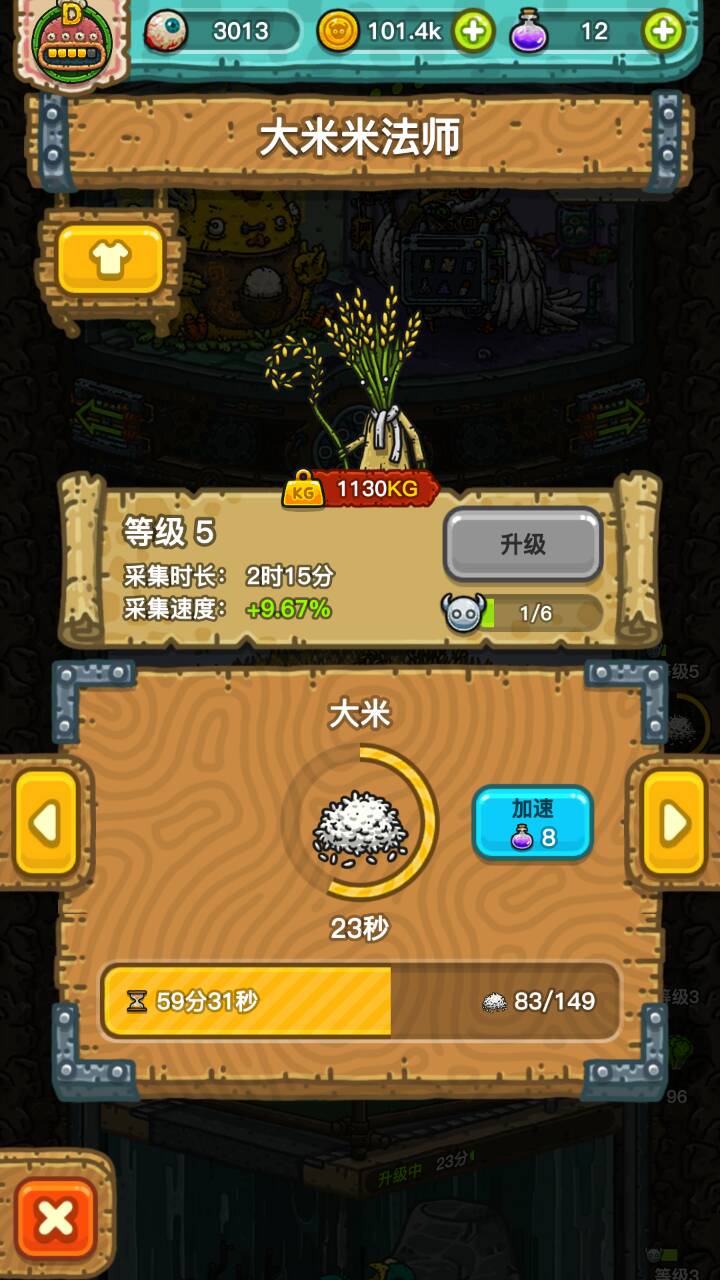Speed up rice collection with 加速
This screenshot has height=1280, width=720.
(x=532, y=822)
